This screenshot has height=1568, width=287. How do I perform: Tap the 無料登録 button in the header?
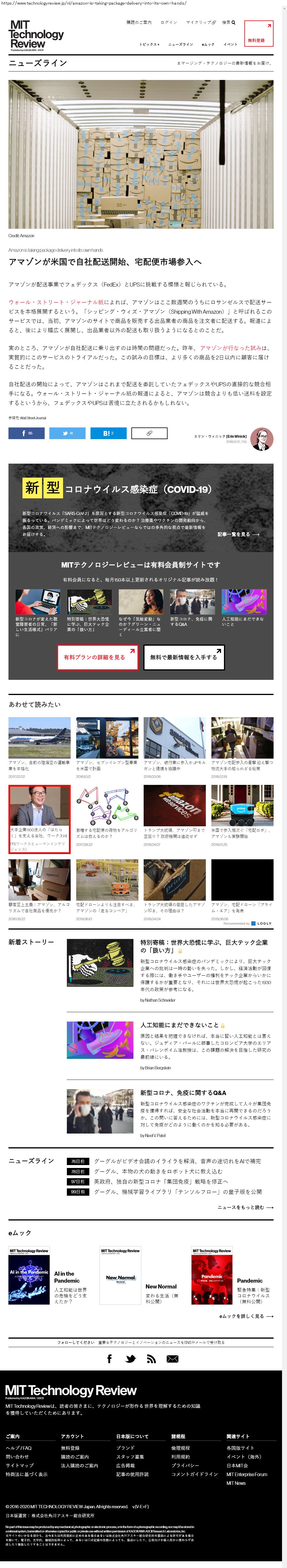click(257, 35)
